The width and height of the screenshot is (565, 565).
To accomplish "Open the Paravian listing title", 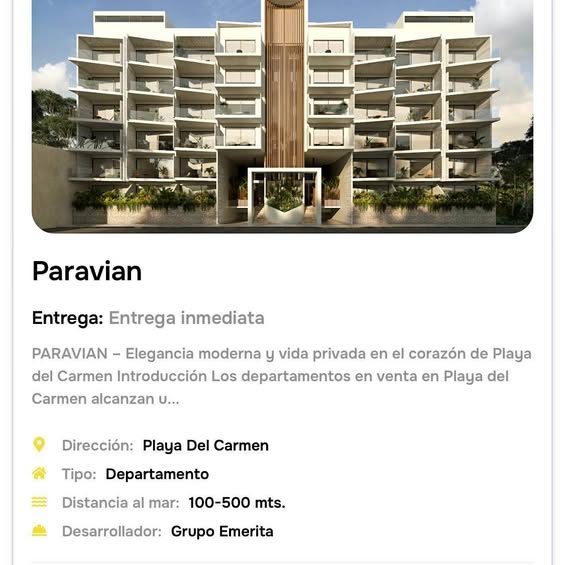I will (87, 271).
